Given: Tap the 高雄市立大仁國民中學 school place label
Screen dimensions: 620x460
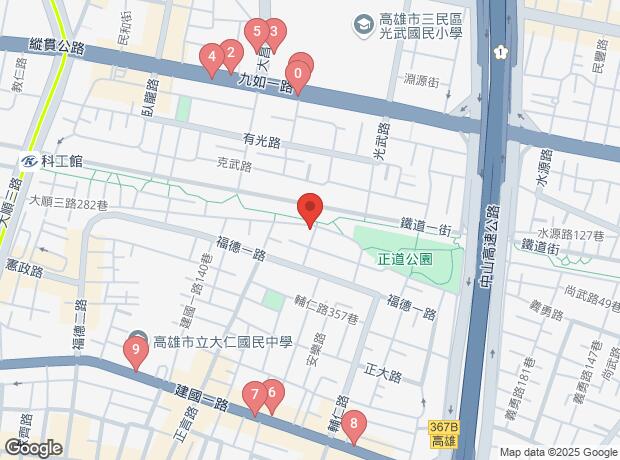Looking at the screenshot, I should tap(224, 341).
